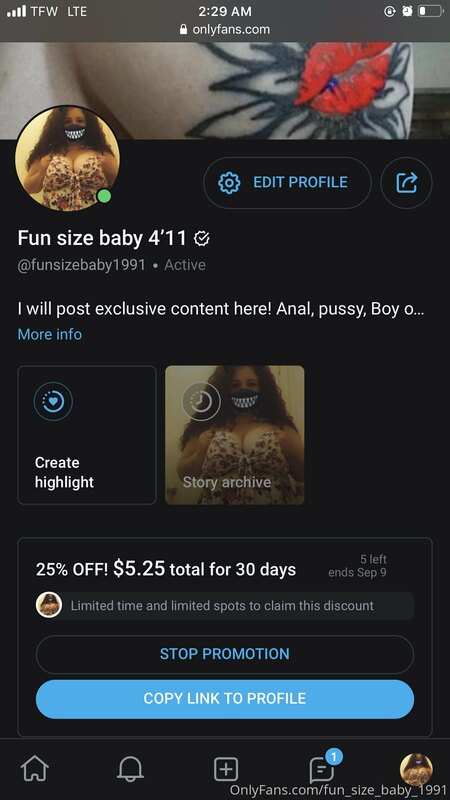
Task: View the large profile picture
Action: (x=68, y=158)
